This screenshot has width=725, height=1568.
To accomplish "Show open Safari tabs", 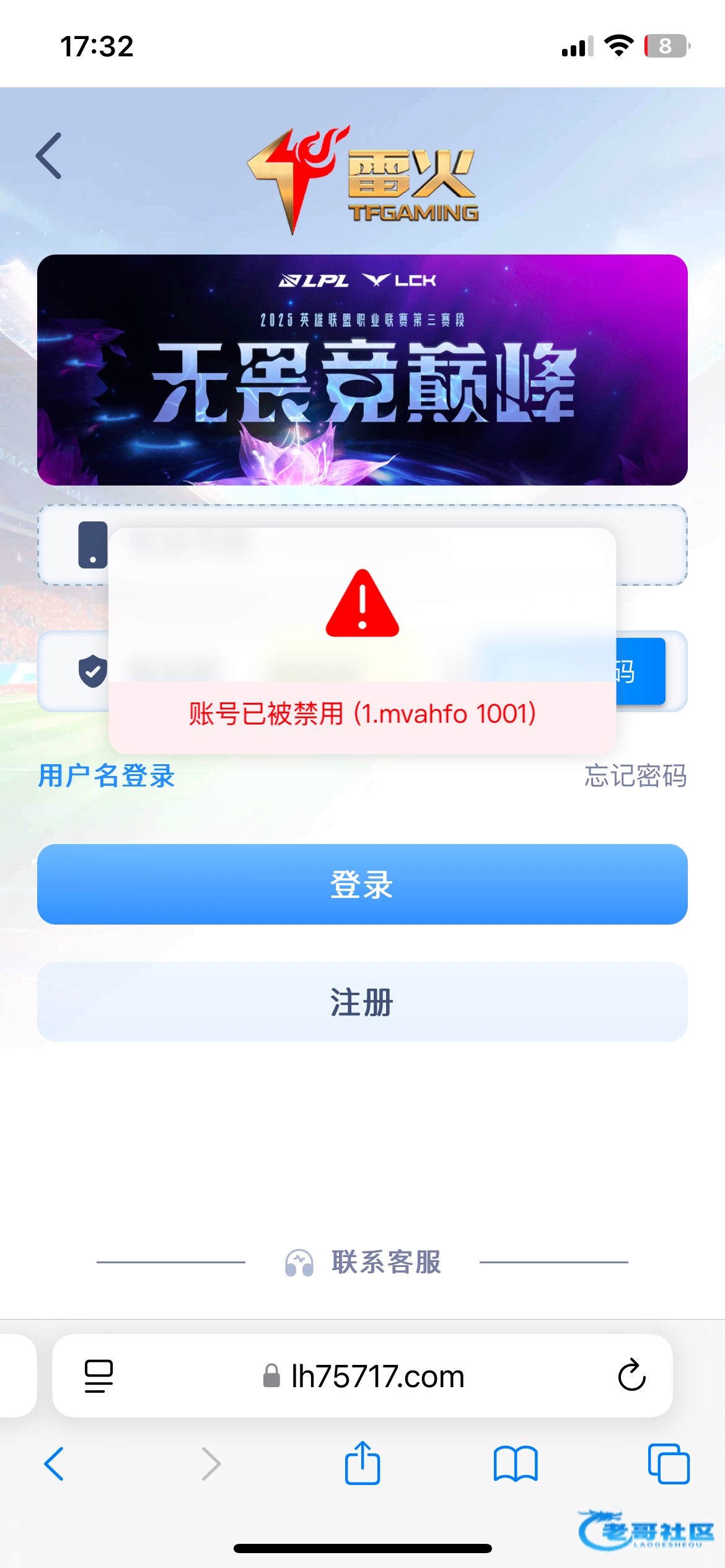I will coord(669,1464).
